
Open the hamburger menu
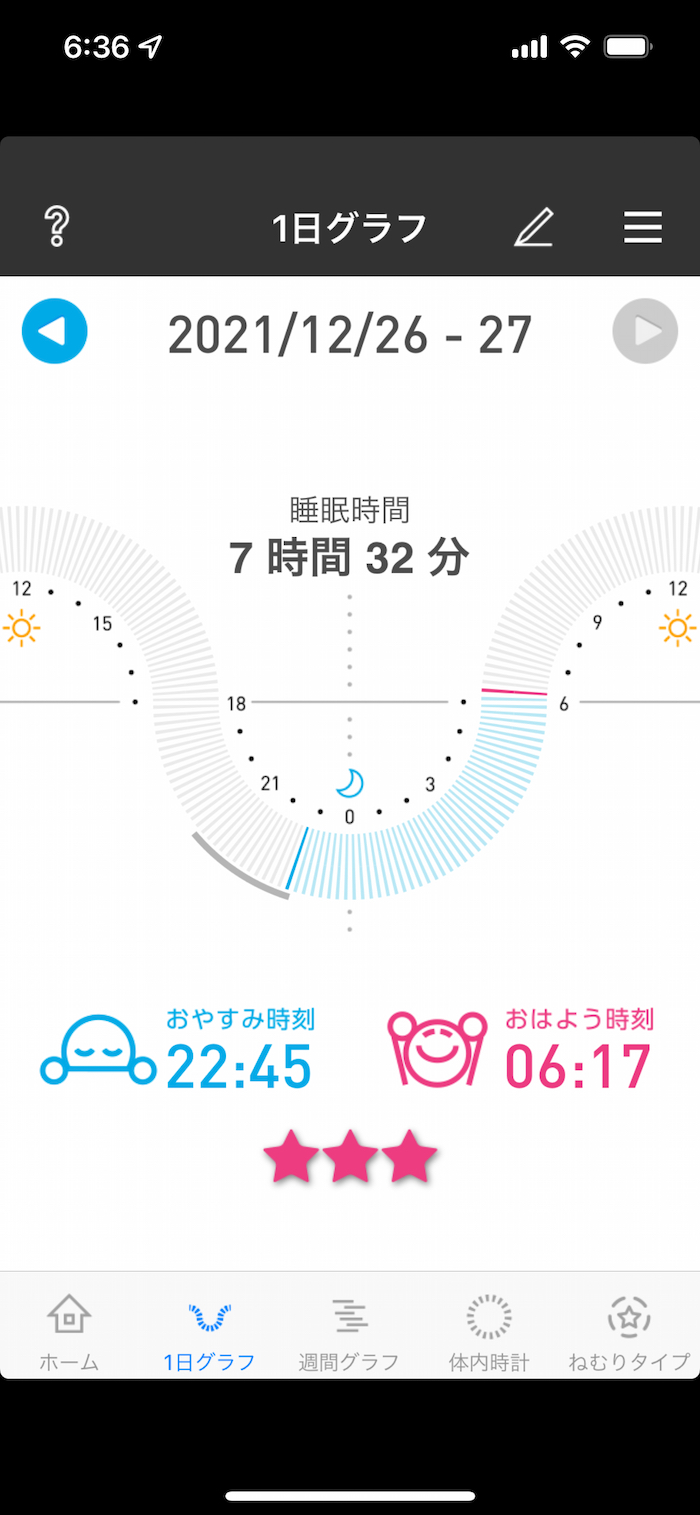click(x=642, y=228)
